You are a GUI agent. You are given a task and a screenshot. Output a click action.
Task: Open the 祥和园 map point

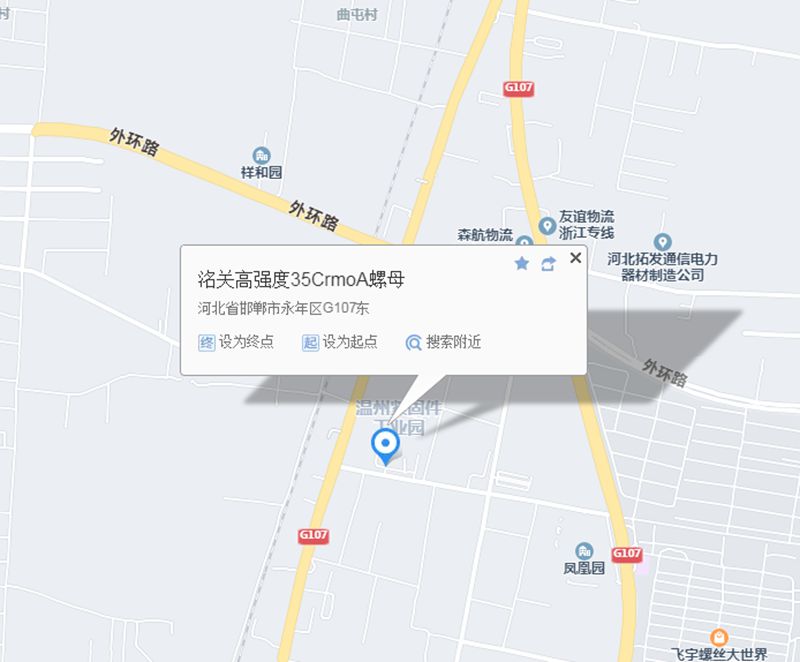click(262, 156)
